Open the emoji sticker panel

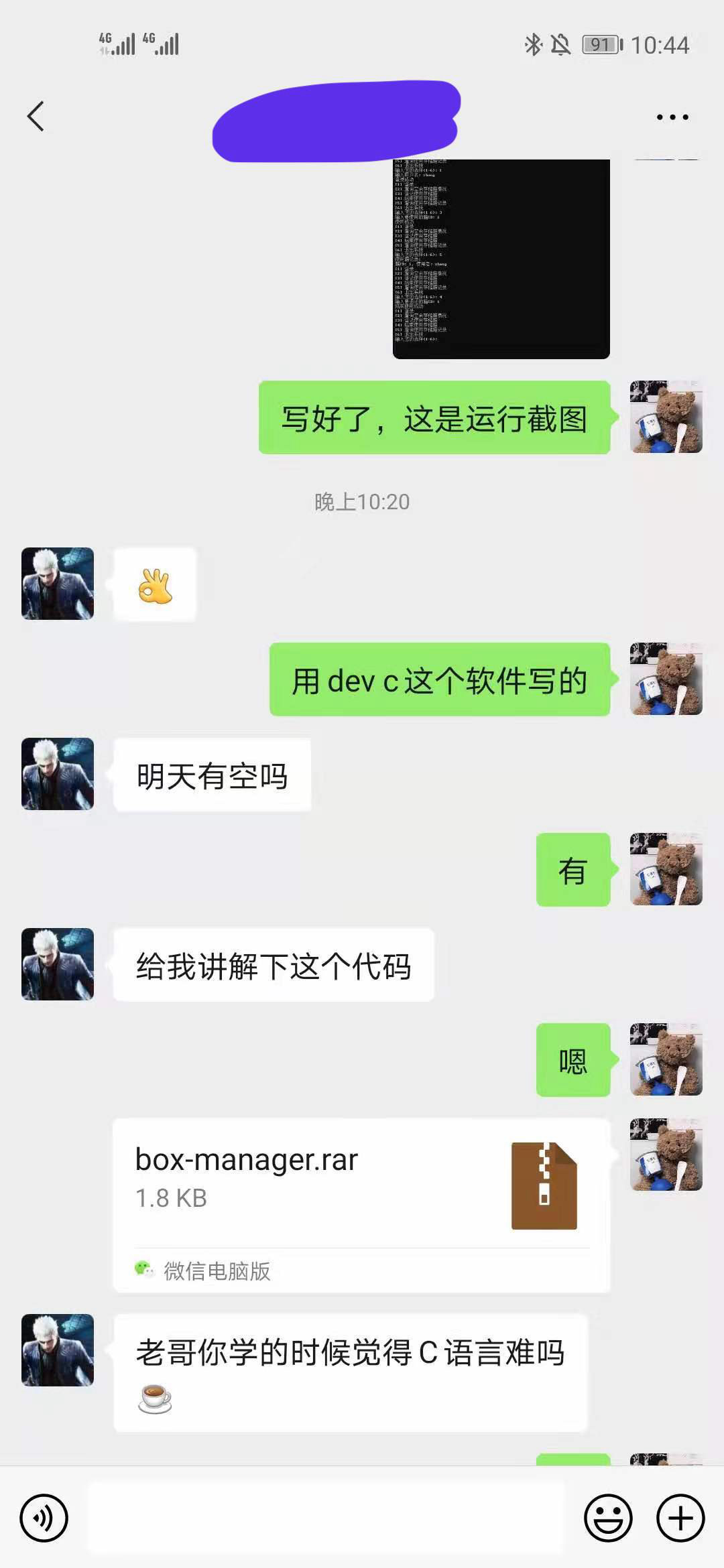(x=608, y=1518)
